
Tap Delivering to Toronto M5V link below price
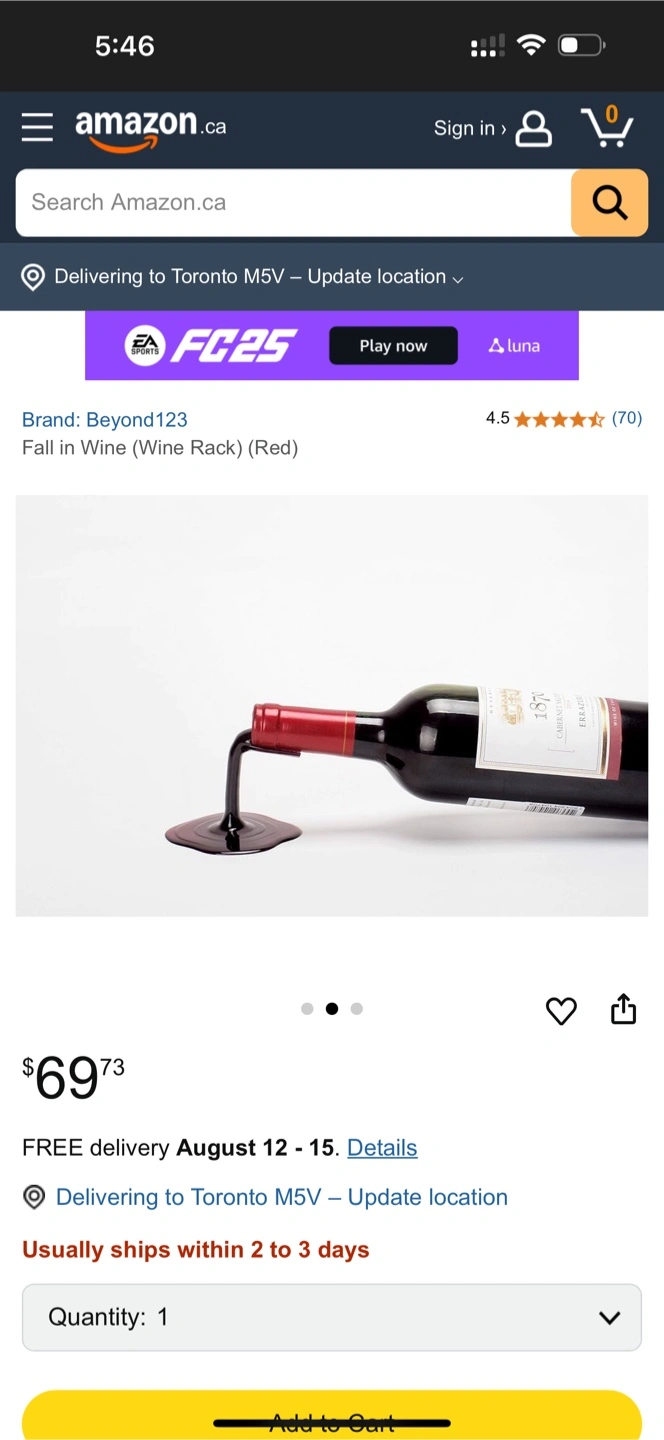[x=281, y=1197]
